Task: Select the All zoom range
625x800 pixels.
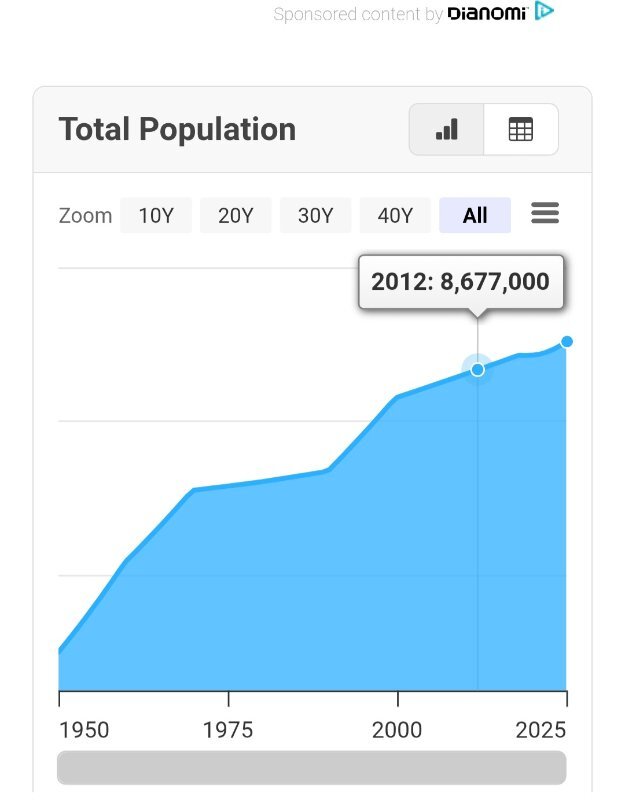Action: click(475, 215)
